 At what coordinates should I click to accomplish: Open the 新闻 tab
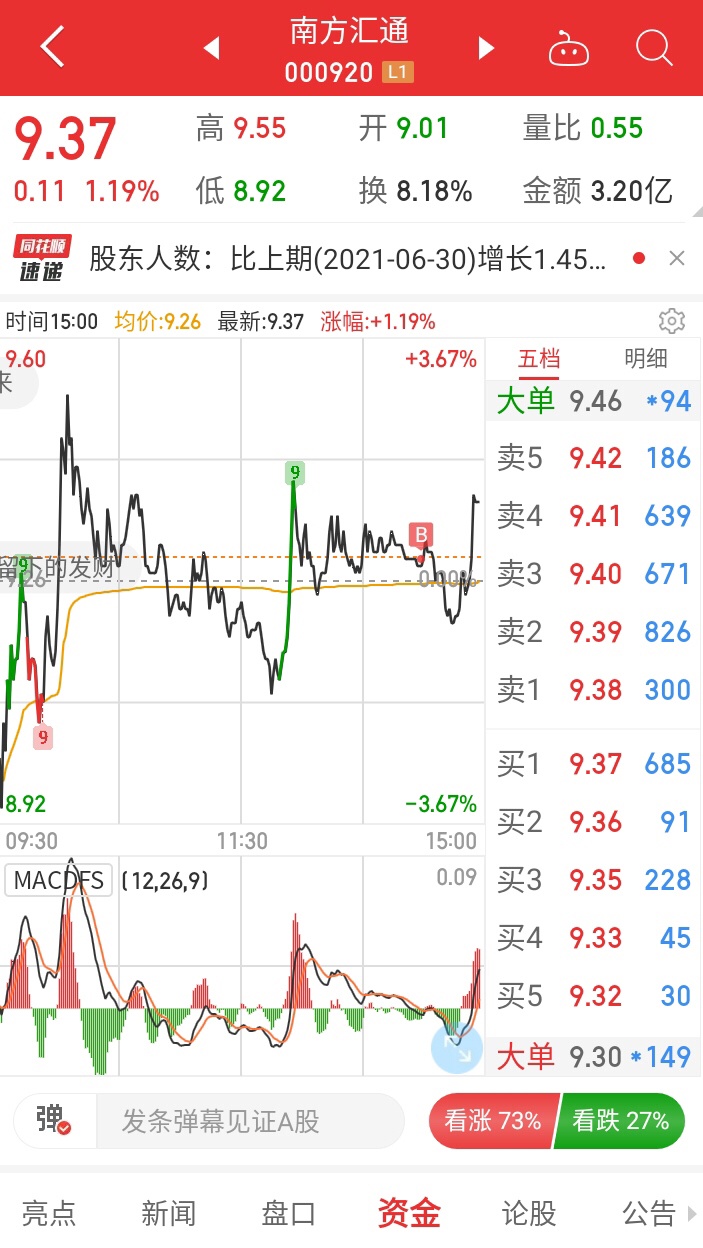168,1213
